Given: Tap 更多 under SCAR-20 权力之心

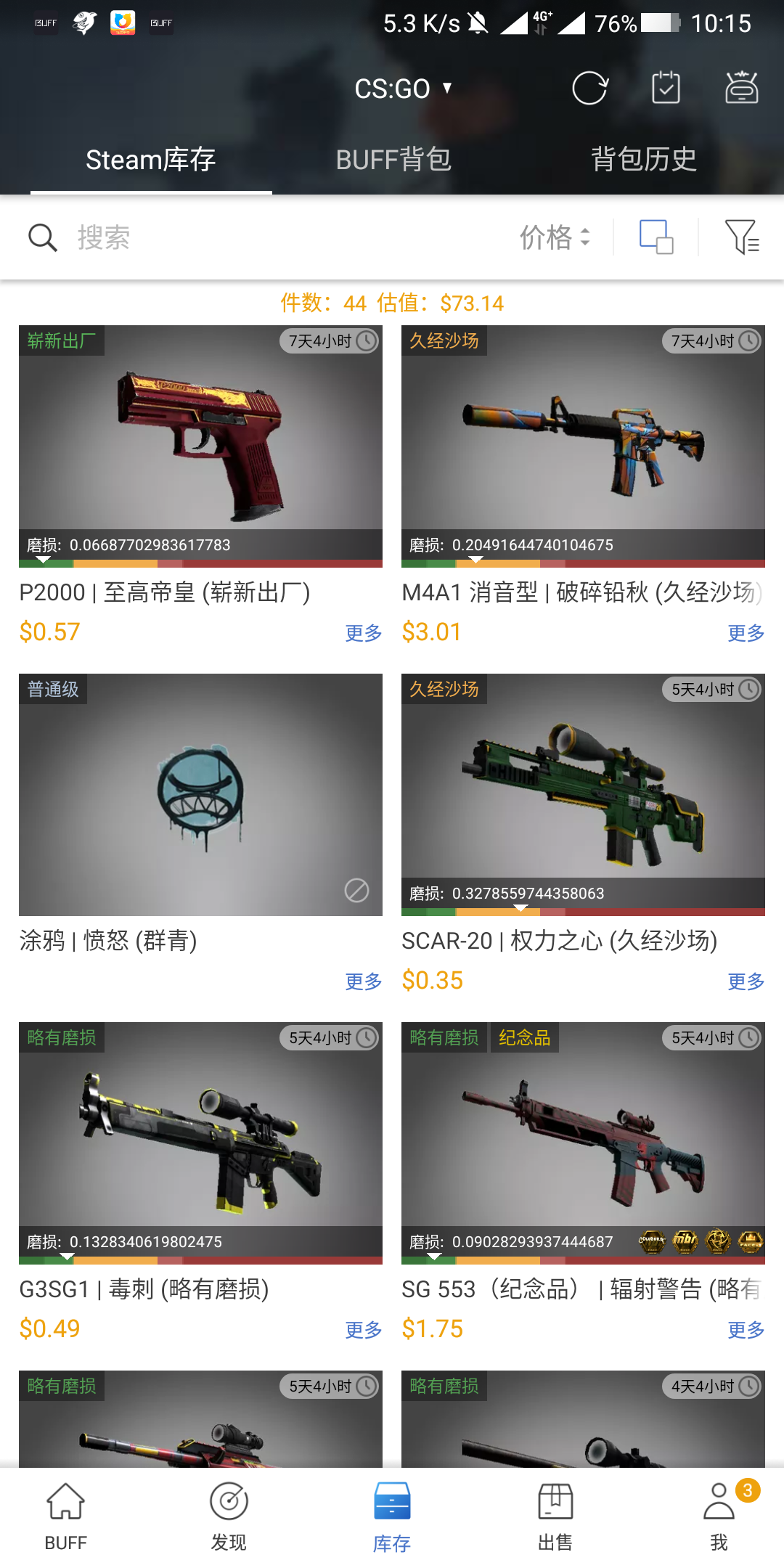Looking at the screenshot, I should pos(744,981).
